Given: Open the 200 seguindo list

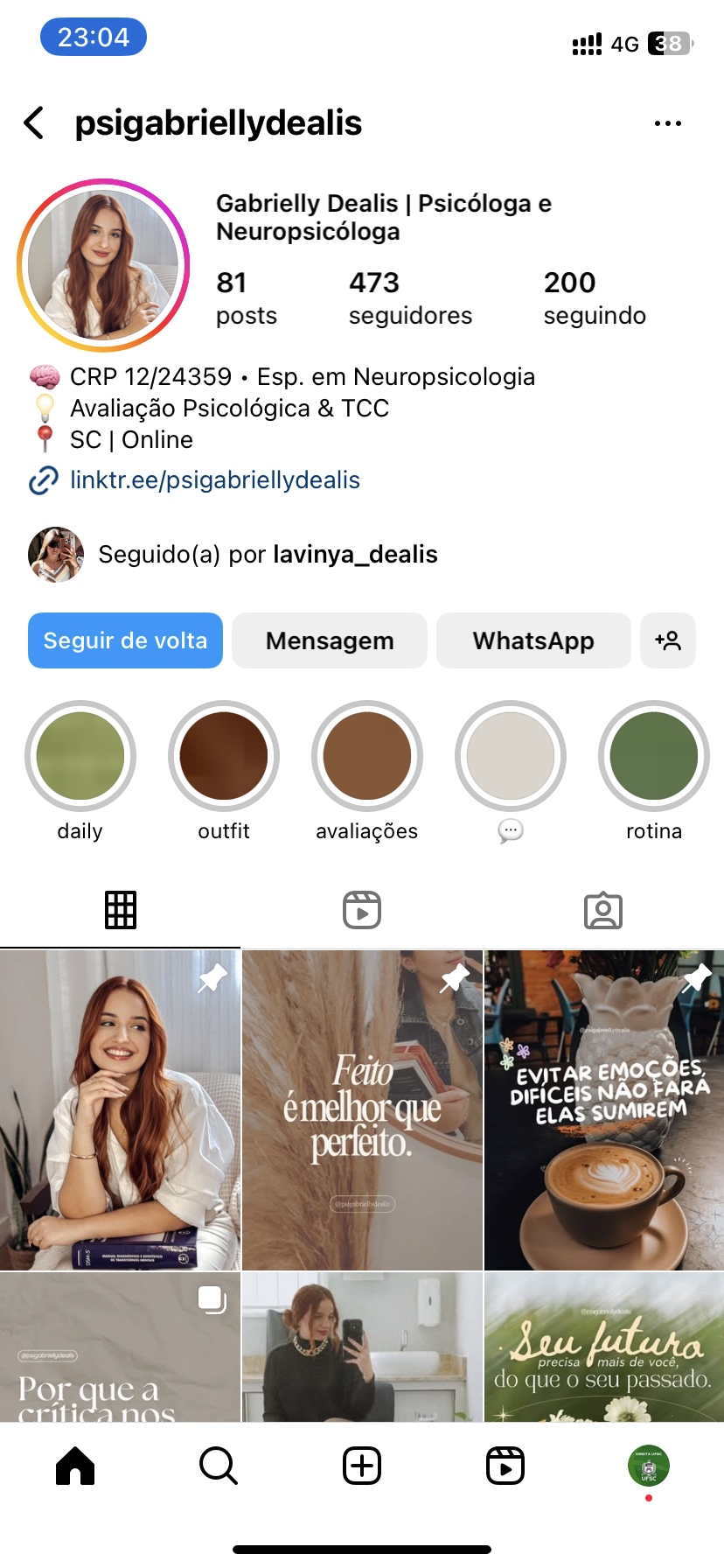Looking at the screenshot, I should click(x=594, y=297).
